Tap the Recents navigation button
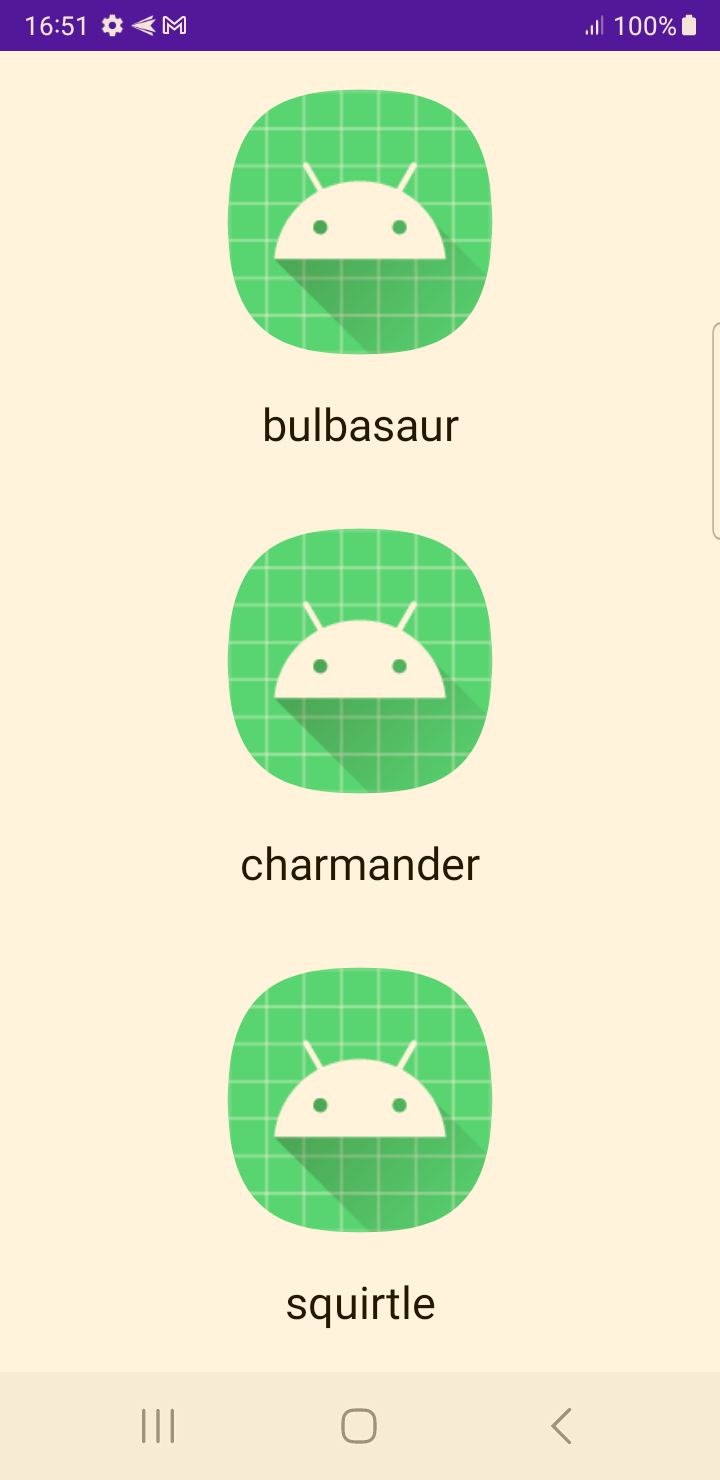The width and height of the screenshot is (720, 1480). (158, 1426)
